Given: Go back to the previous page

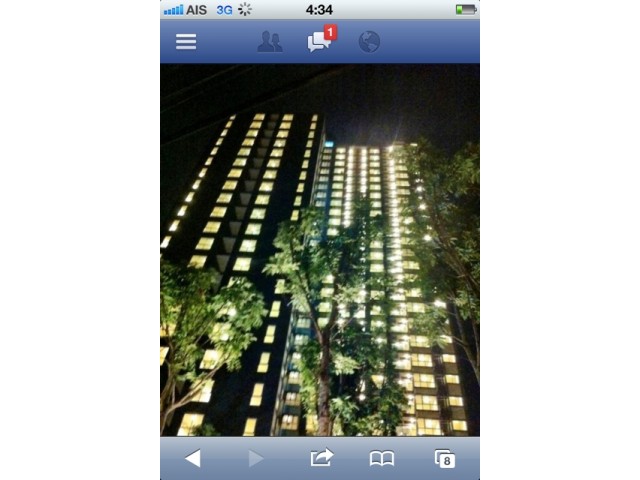Looking at the screenshot, I should click(193, 458).
